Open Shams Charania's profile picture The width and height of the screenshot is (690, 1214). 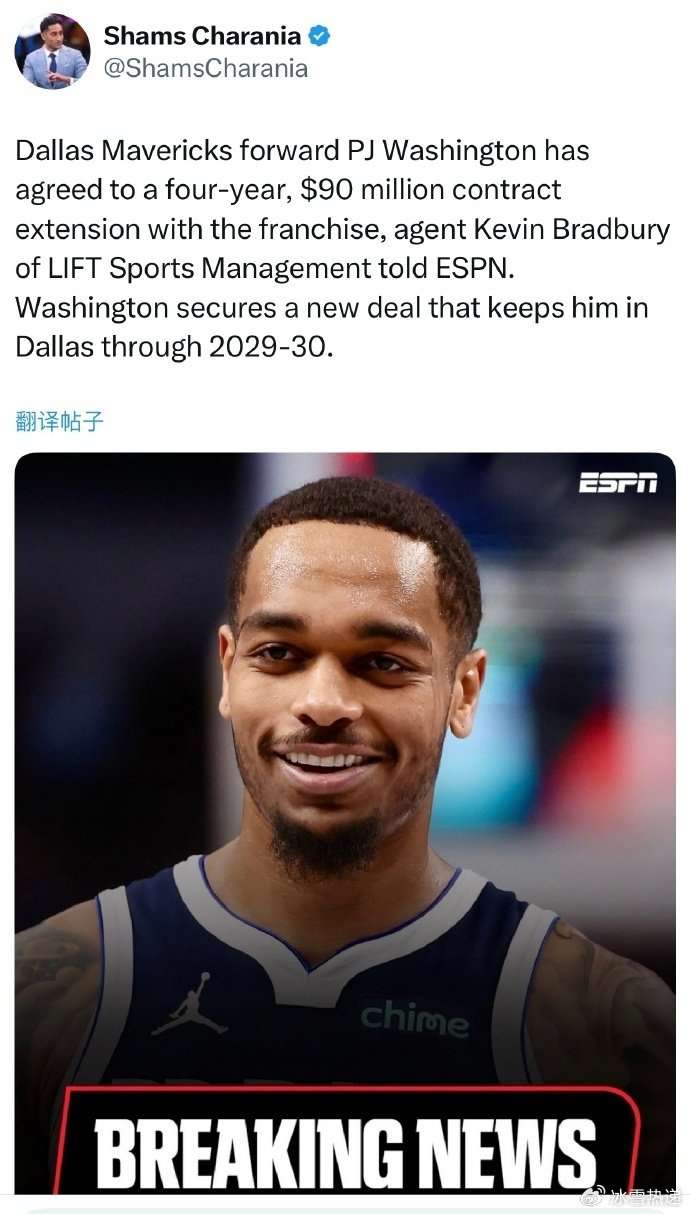(52, 52)
